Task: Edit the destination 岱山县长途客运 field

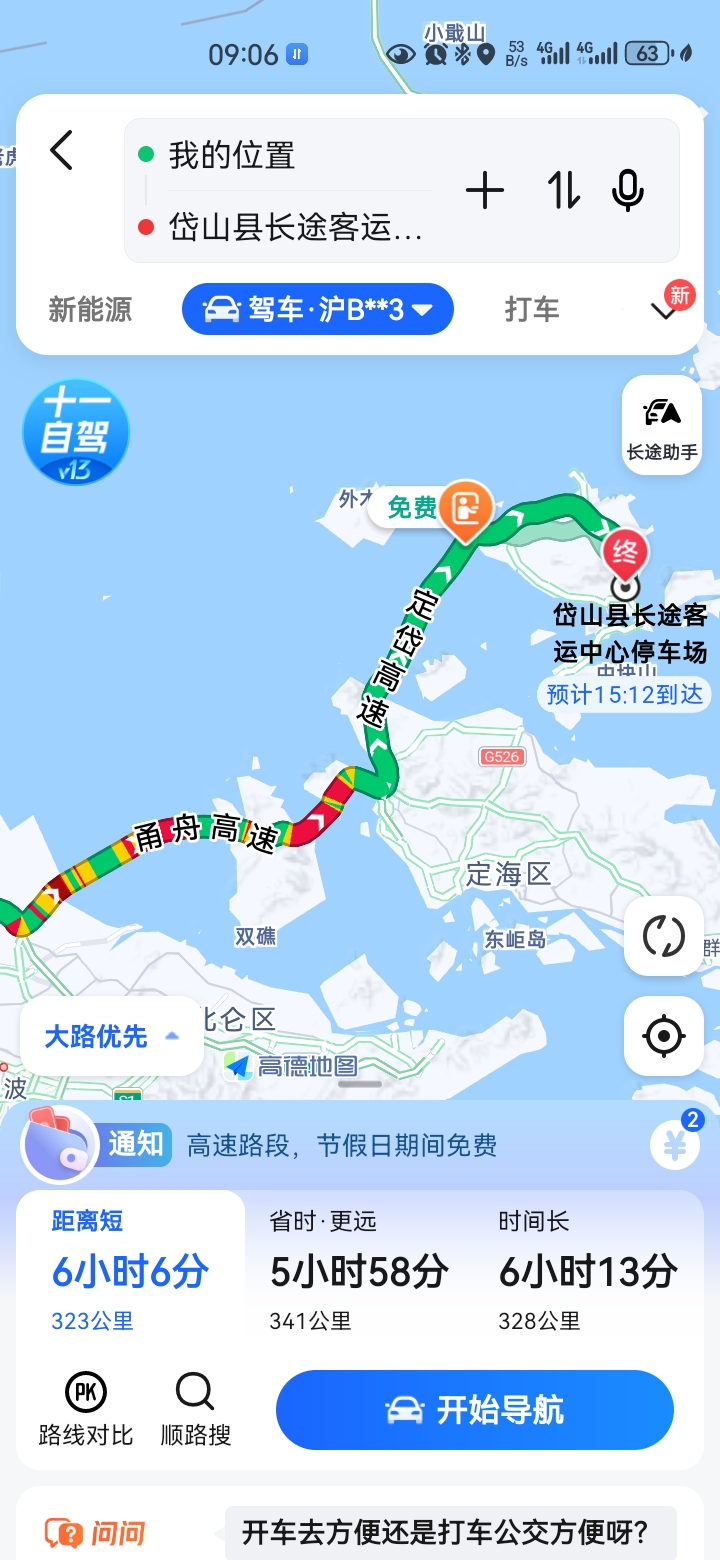Action: click(x=295, y=227)
